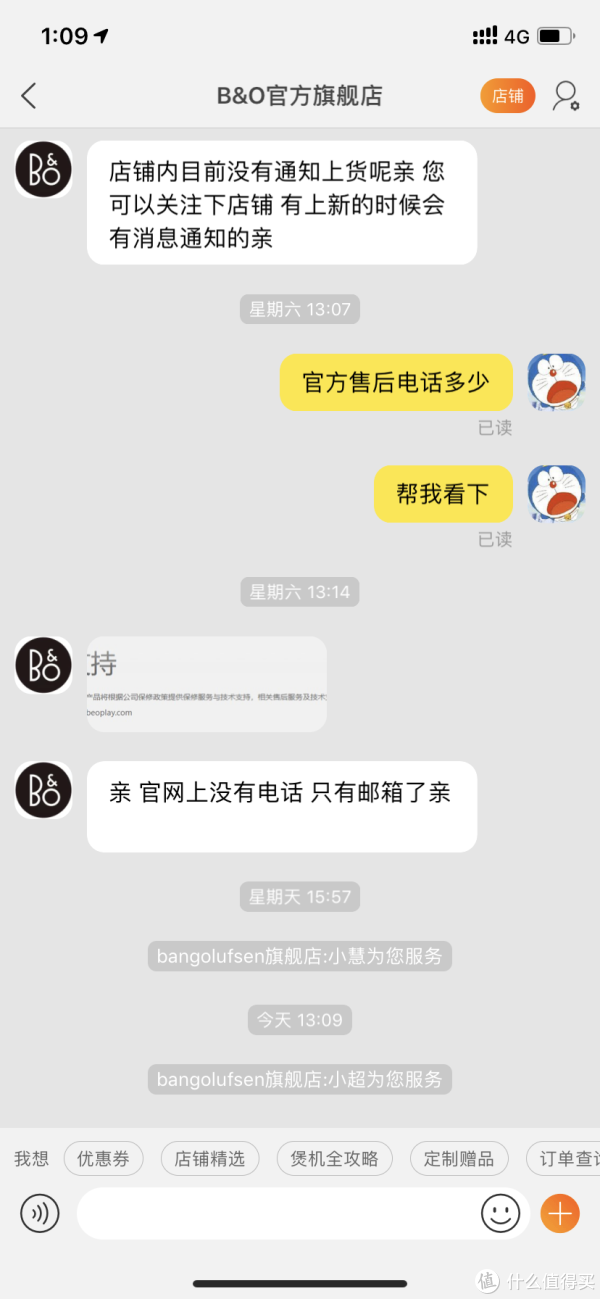
Task: Select the 优惠券 quick reply chip
Action: point(104,1159)
